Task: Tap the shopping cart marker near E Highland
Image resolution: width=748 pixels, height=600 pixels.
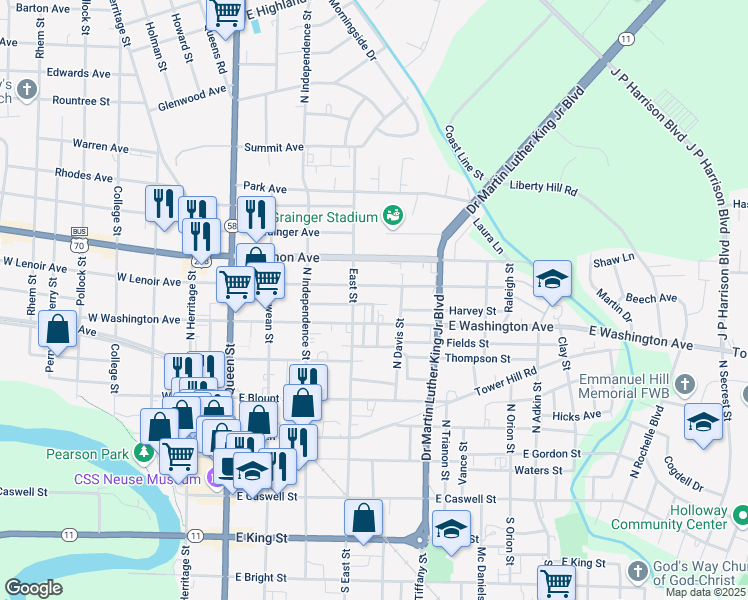Action: tap(226, 14)
